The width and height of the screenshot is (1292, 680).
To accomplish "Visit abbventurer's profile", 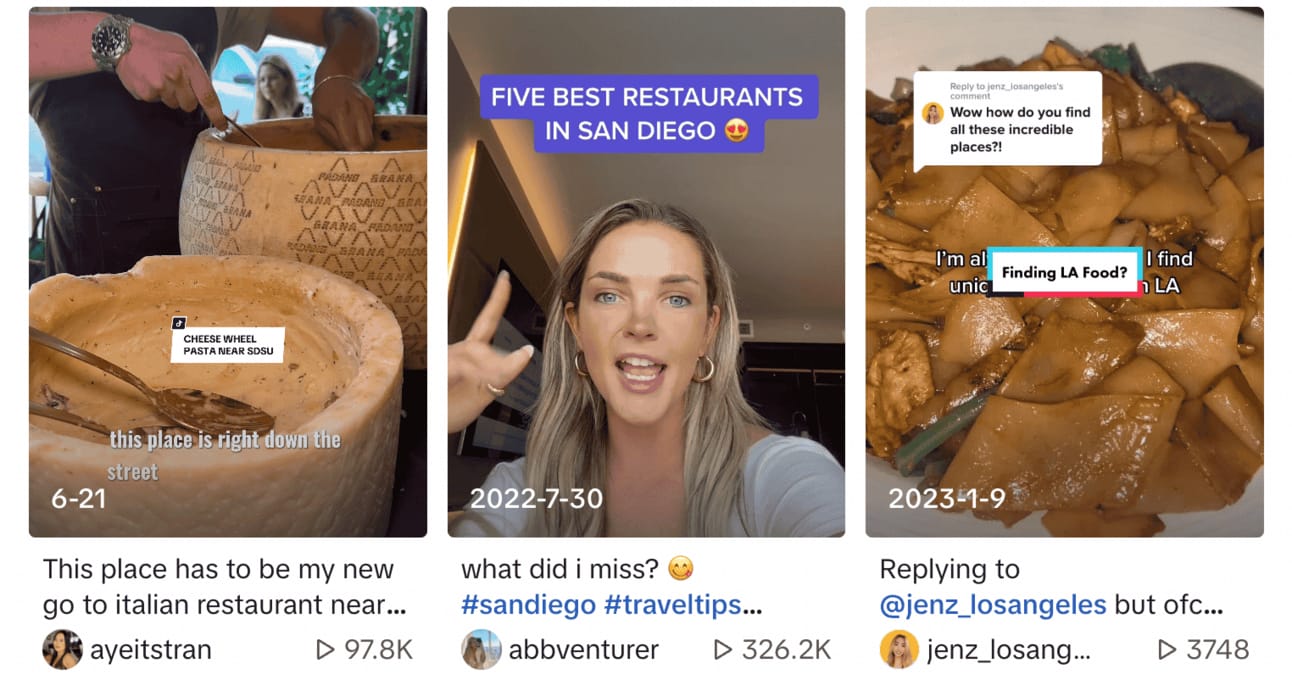I will (x=583, y=650).
